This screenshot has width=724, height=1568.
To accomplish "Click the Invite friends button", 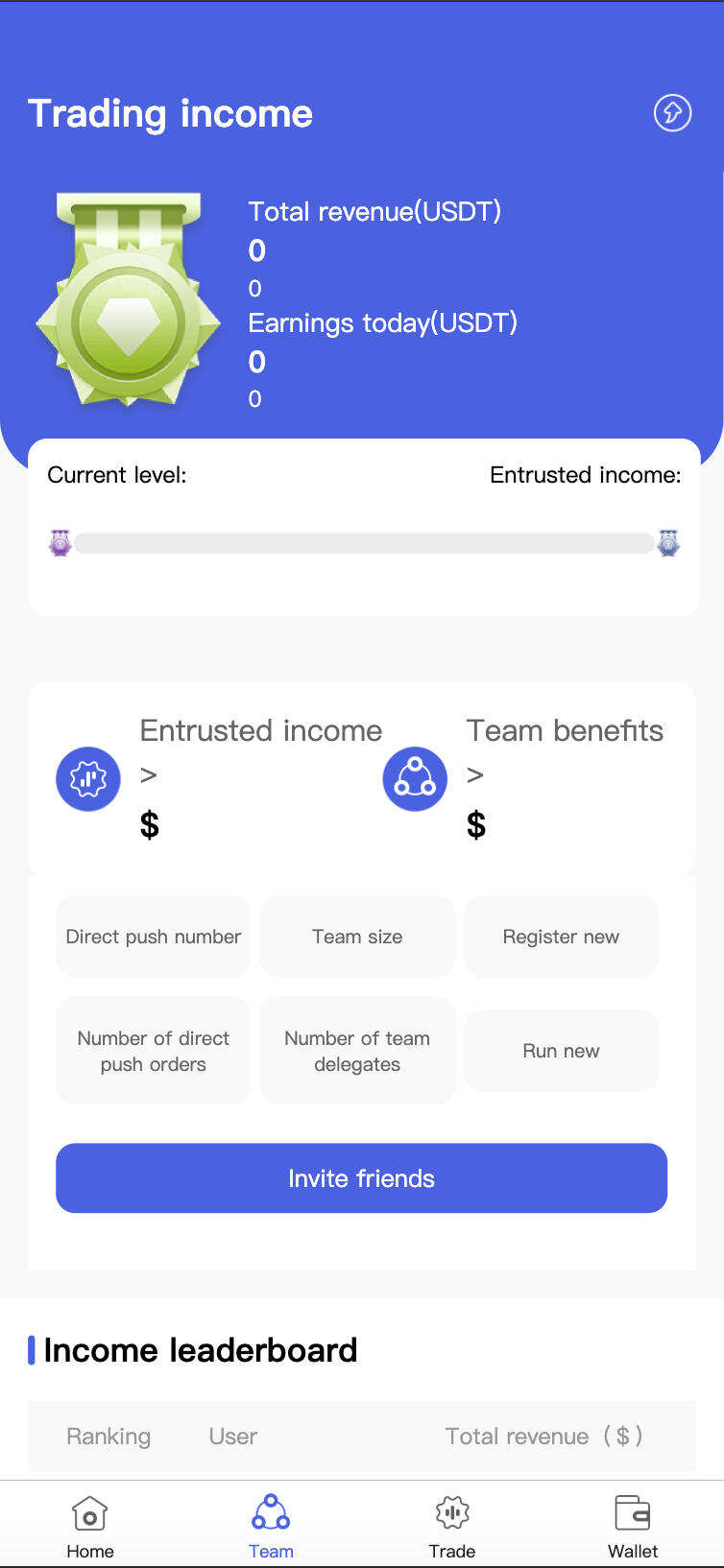I will coord(361,1177).
